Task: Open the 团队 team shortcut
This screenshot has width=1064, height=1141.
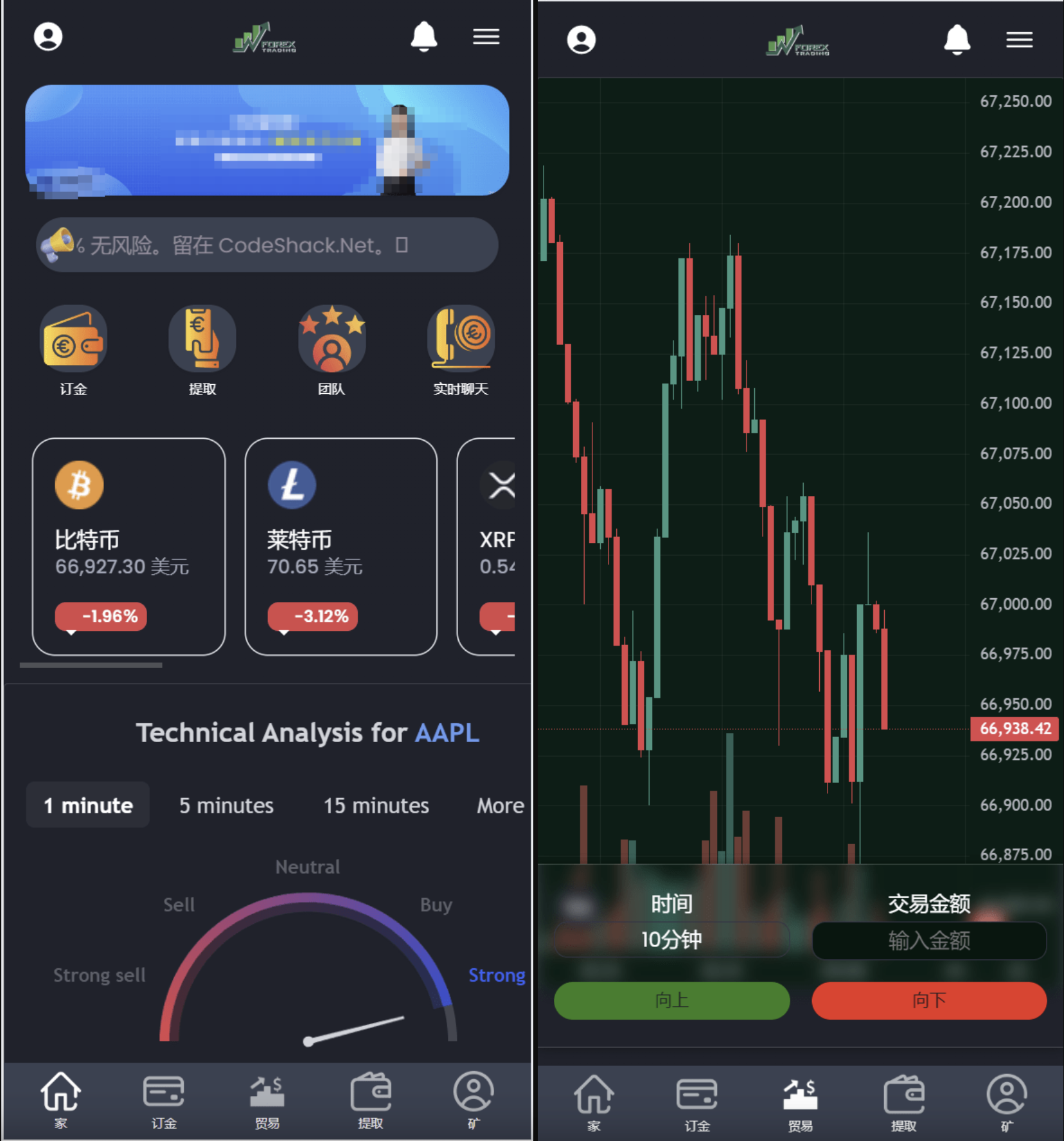Action: click(x=332, y=349)
